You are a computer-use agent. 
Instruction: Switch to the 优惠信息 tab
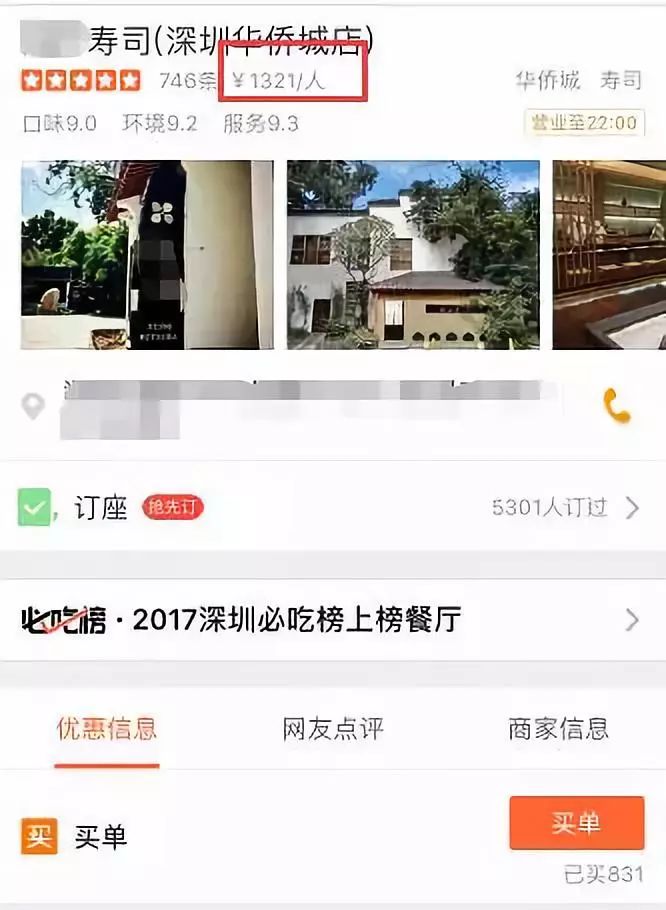tap(107, 729)
